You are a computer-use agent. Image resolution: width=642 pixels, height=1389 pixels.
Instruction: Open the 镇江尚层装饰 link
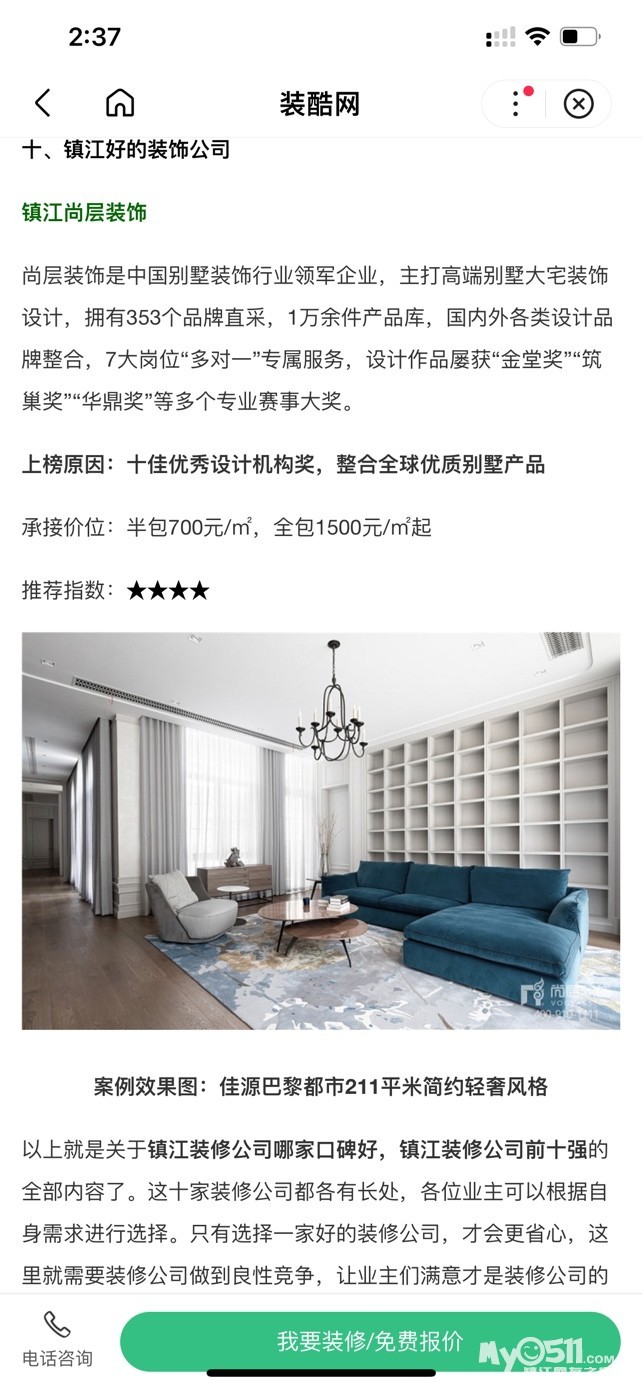pyautogui.click(x=85, y=213)
